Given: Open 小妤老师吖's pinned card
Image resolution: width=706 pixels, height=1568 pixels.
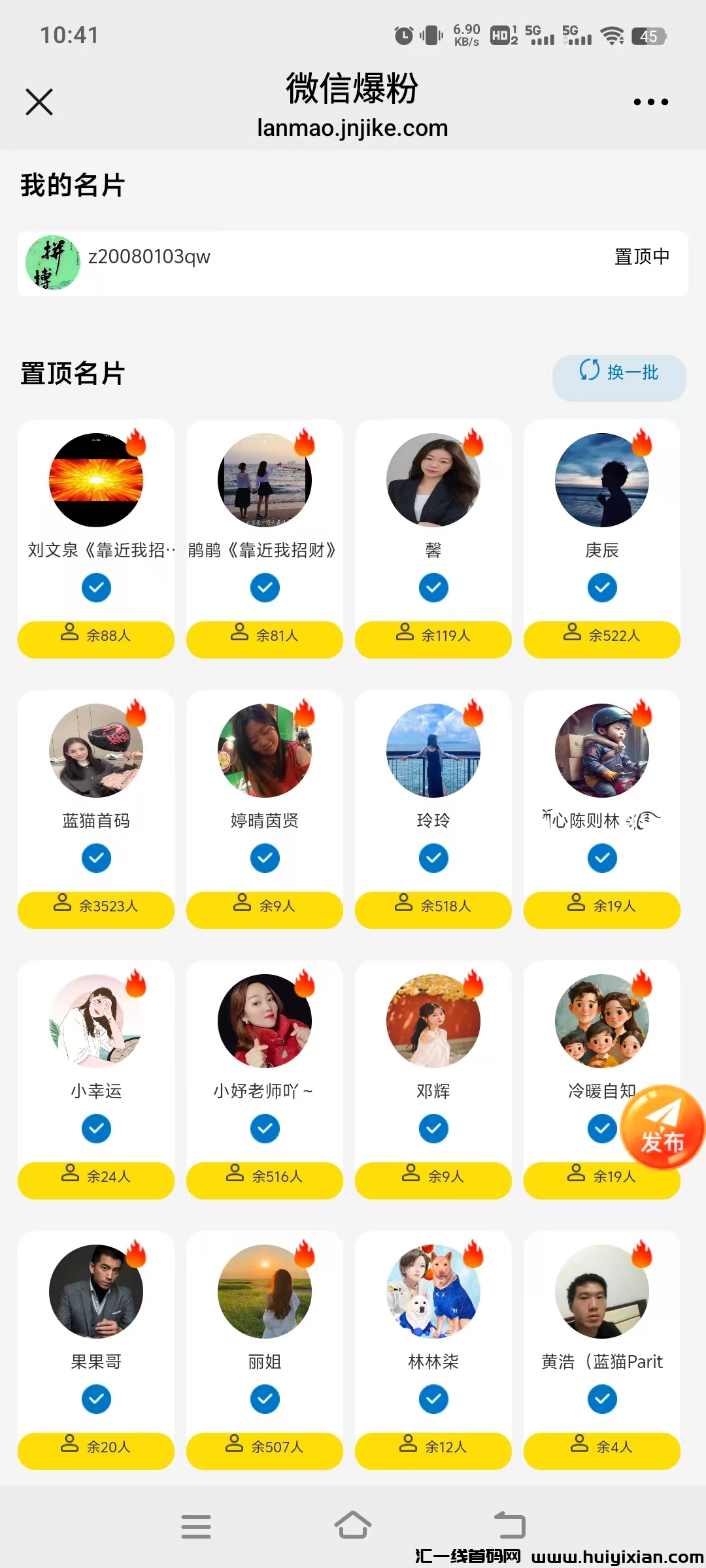Looking at the screenshot, I should click(x=265, y=1022).
